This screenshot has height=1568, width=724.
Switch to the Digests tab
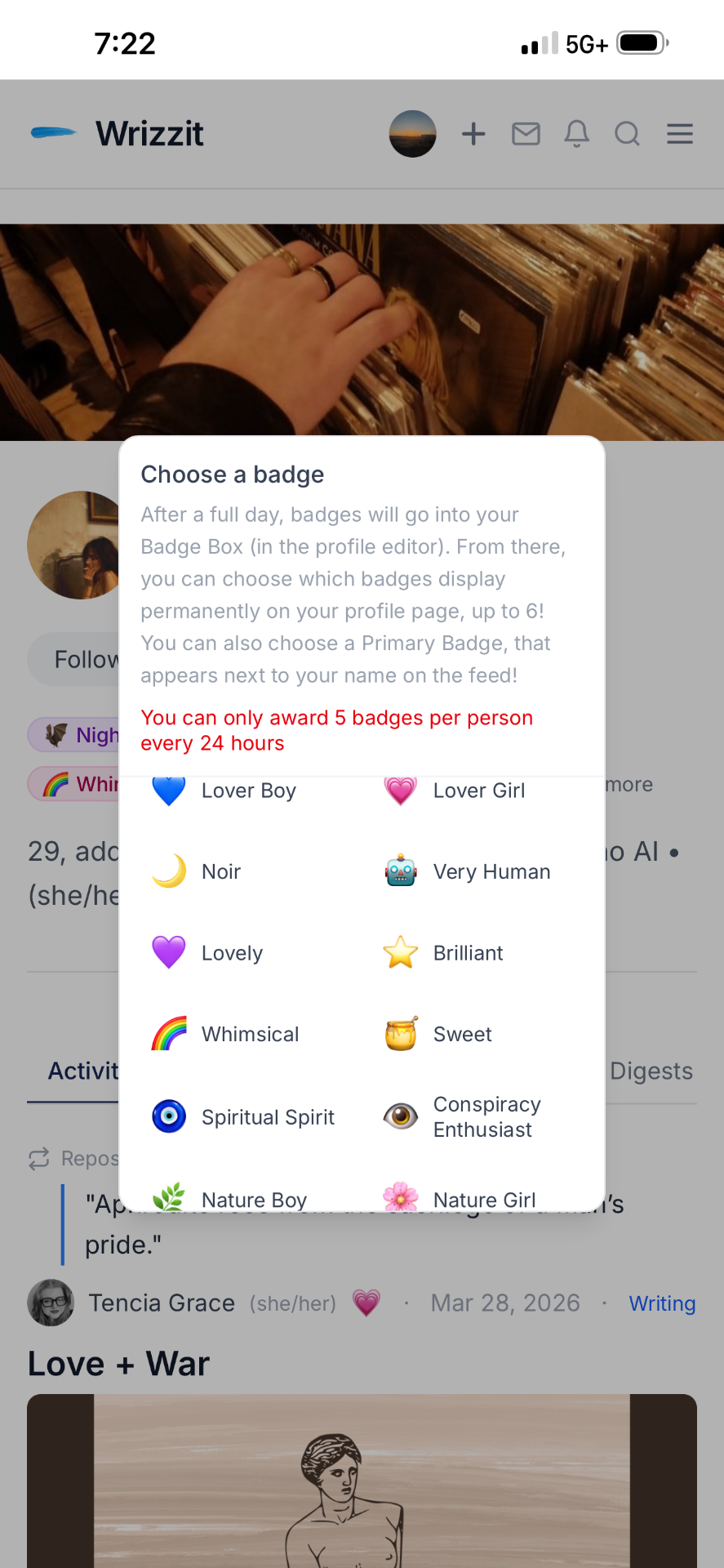click(651, 1071)
